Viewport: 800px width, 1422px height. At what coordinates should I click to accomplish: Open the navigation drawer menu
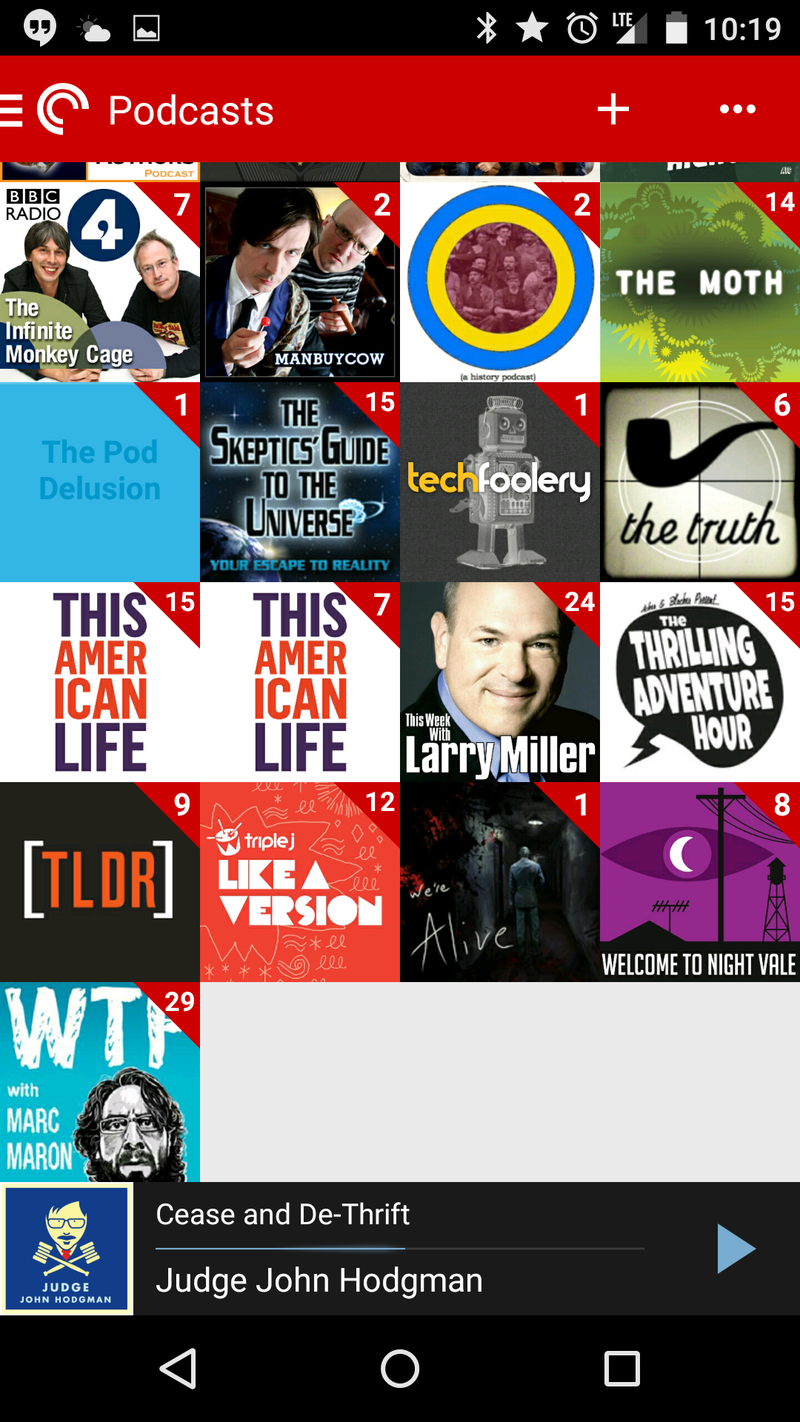(x=12, y=110)
